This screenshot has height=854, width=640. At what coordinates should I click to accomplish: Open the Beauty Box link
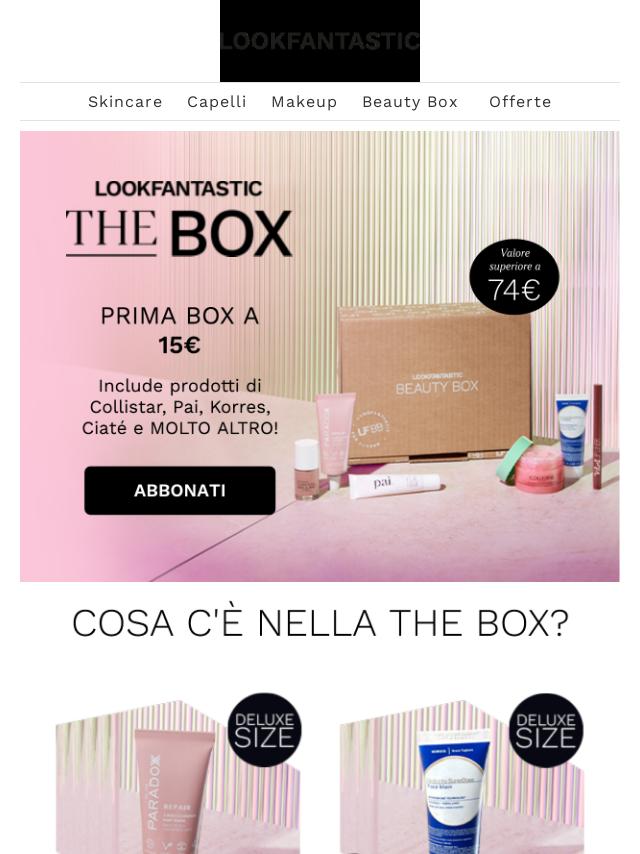410,102
